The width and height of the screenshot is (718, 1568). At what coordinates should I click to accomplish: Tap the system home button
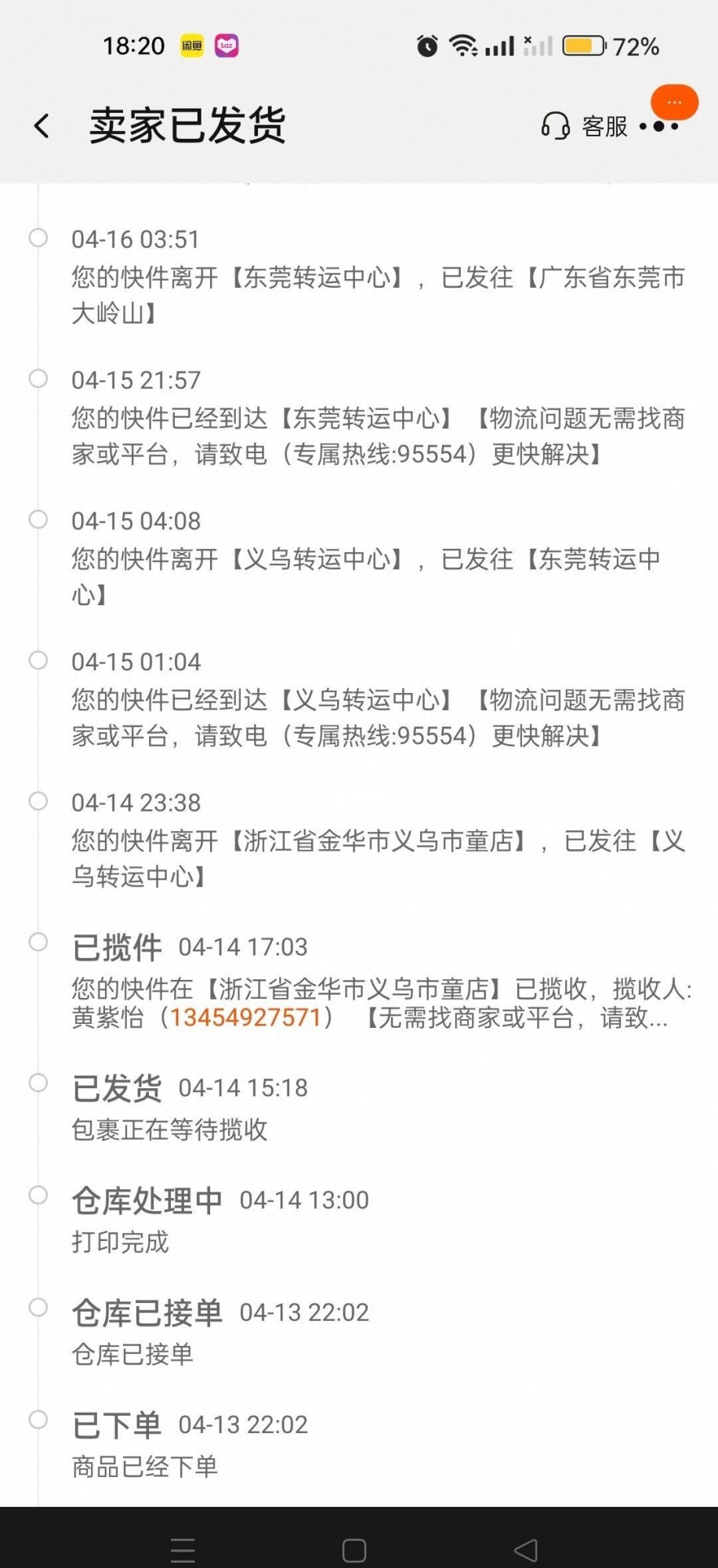354,1550
